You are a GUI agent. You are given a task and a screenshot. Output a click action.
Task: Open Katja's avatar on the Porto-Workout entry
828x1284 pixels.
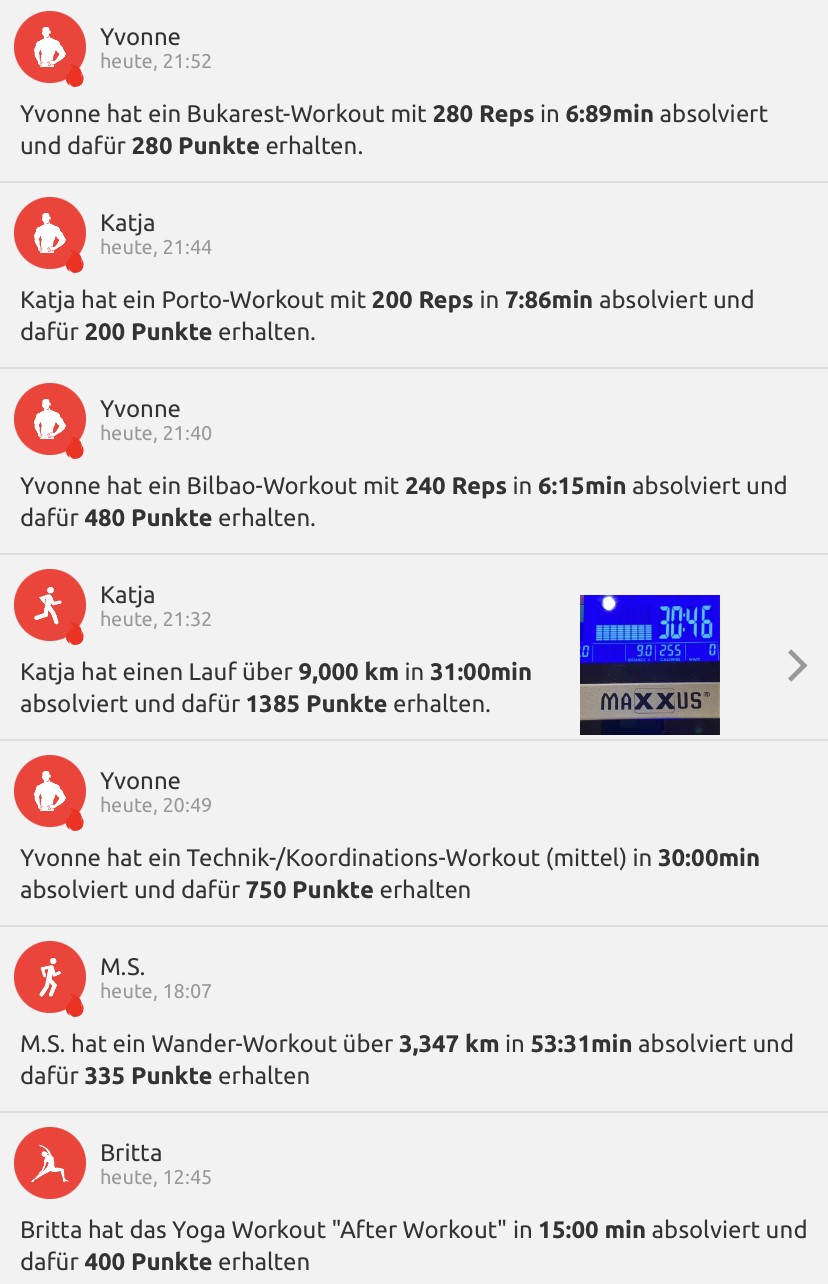(49, 234)
